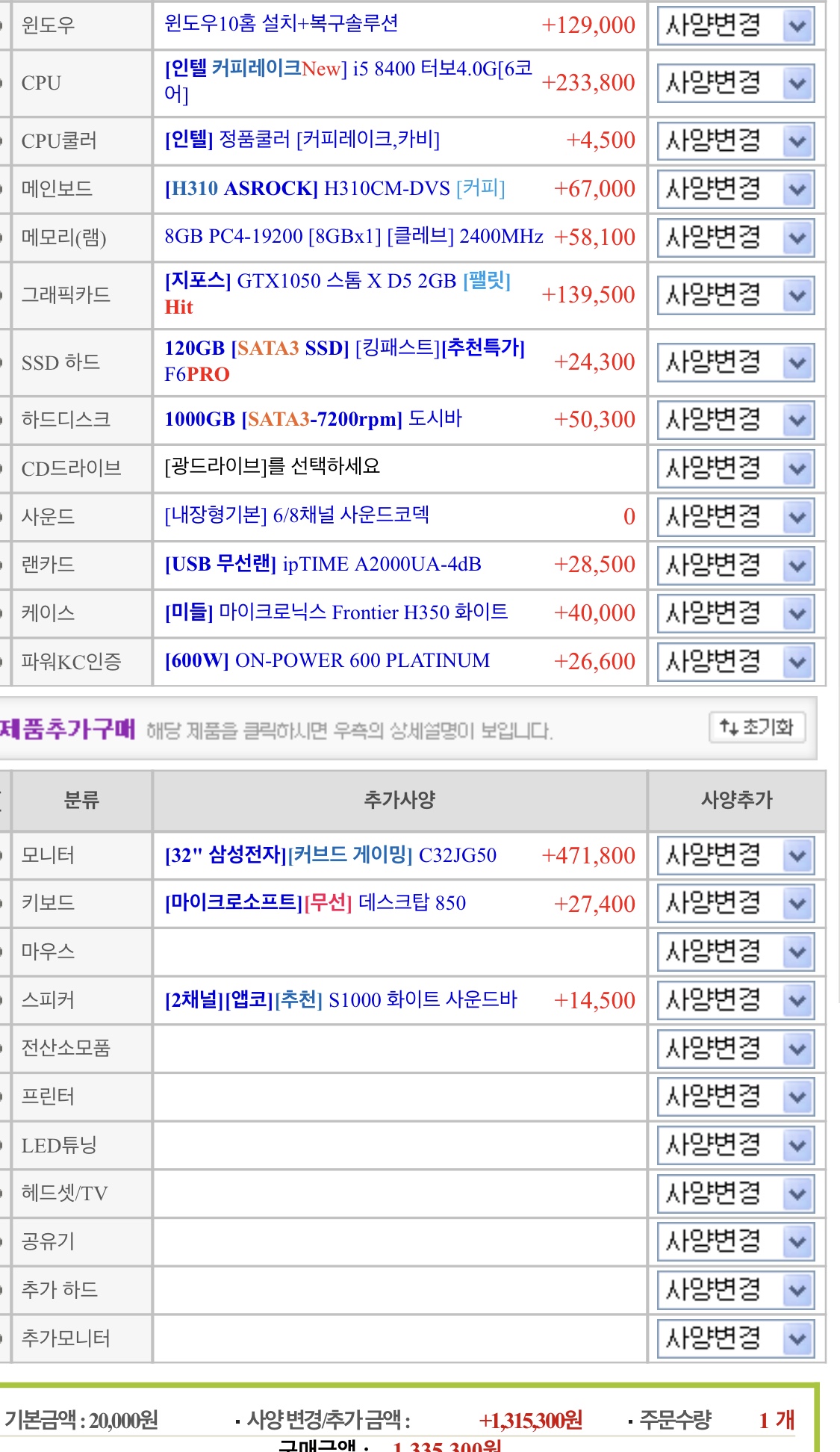The image size is (840, 1452).
Task: Change 파워KC인증 via its dropdown
Action: pos(735,662)
